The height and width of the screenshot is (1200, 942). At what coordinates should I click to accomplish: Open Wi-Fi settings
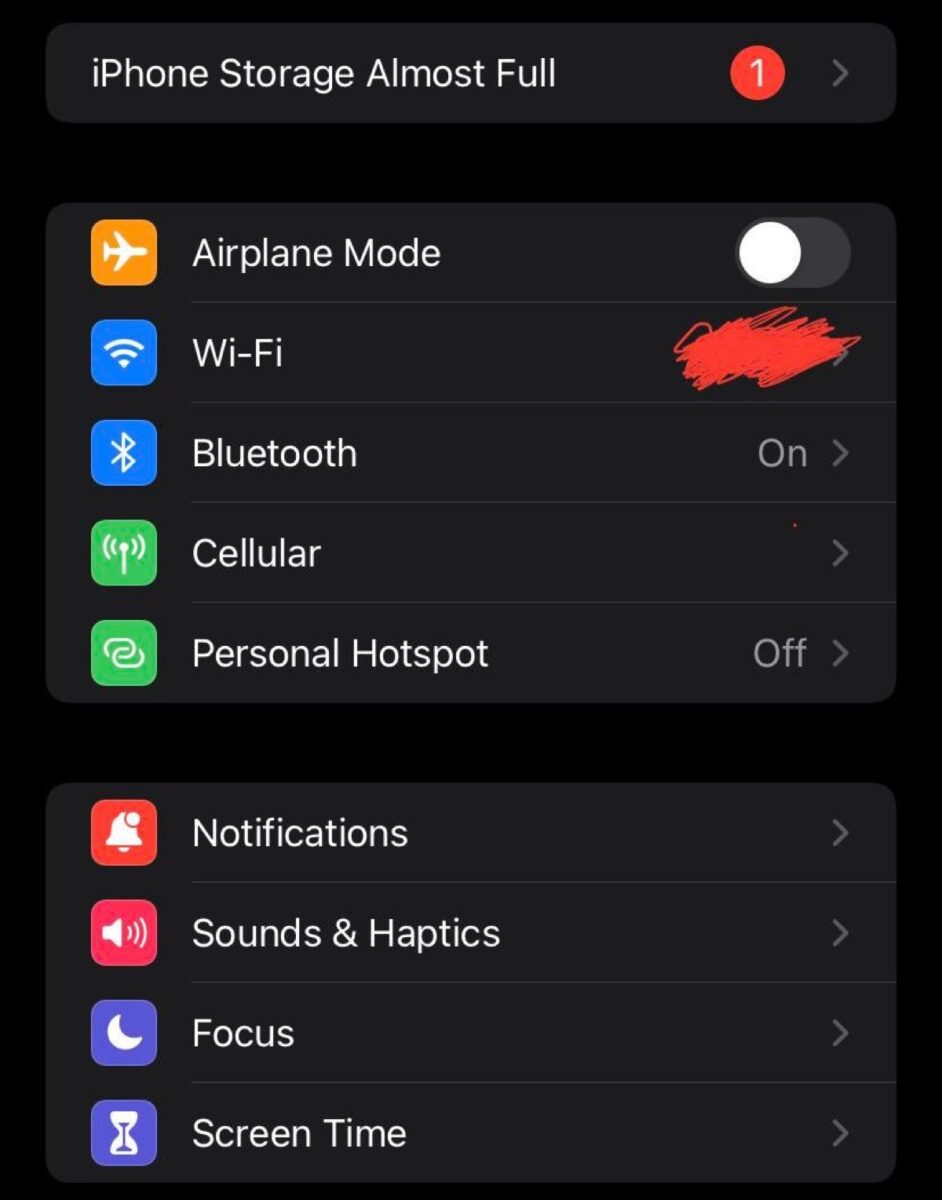[x=470, y=353]
